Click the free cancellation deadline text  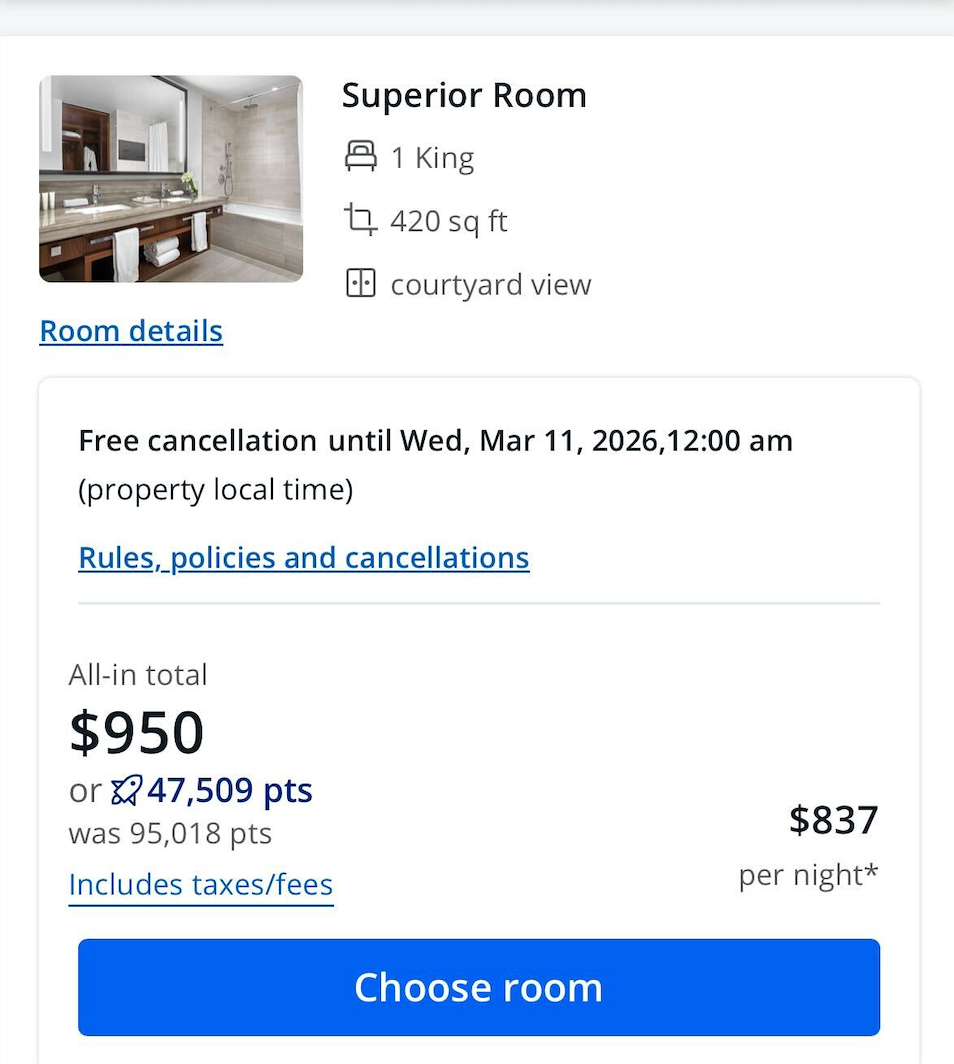pos(435,440)
